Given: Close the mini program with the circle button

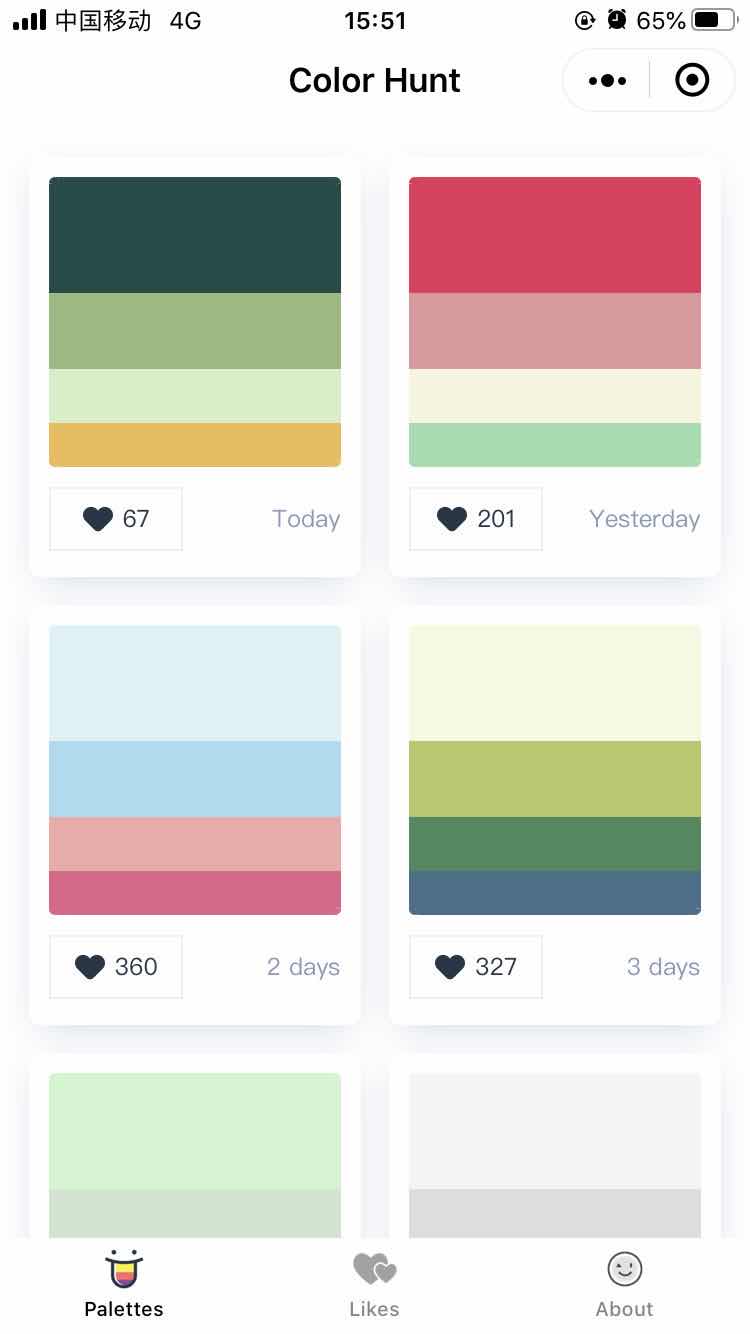Looking at the screenshot, I should coord(692,80).
